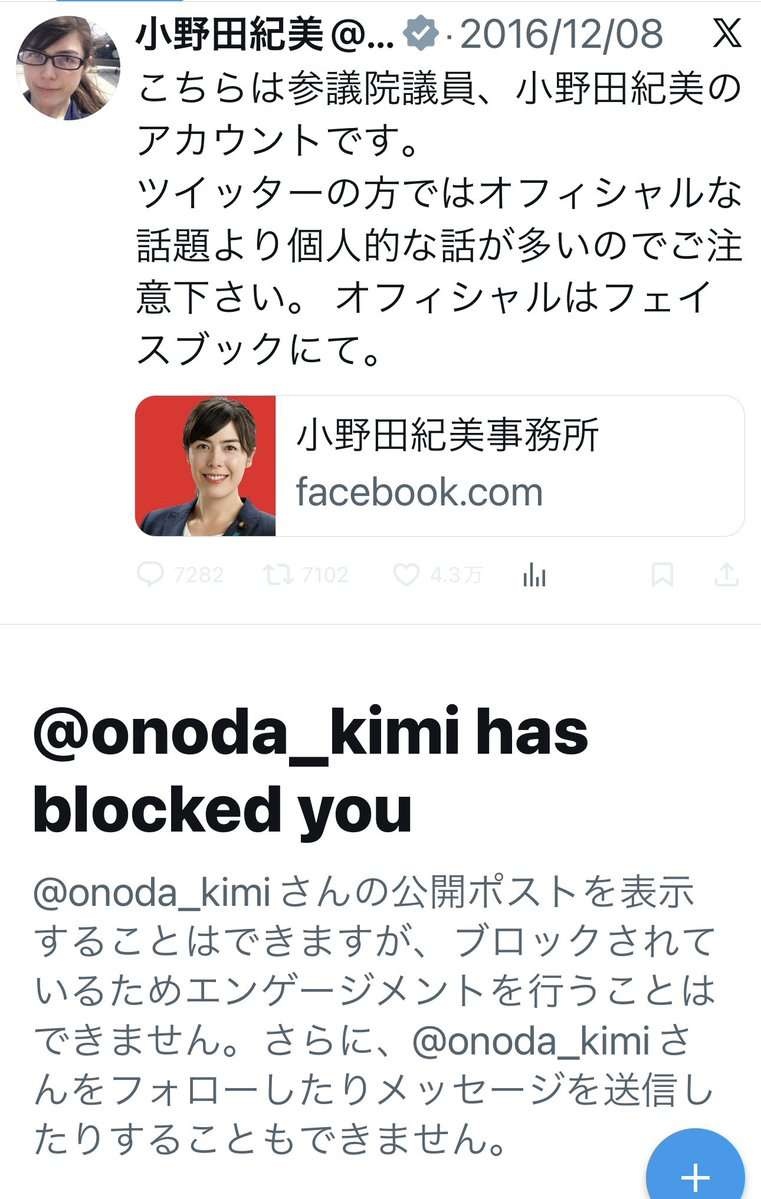The image size is (761, 1199).
Task: Open 小野田紀美's profile picture
Action: coord(66,66)
